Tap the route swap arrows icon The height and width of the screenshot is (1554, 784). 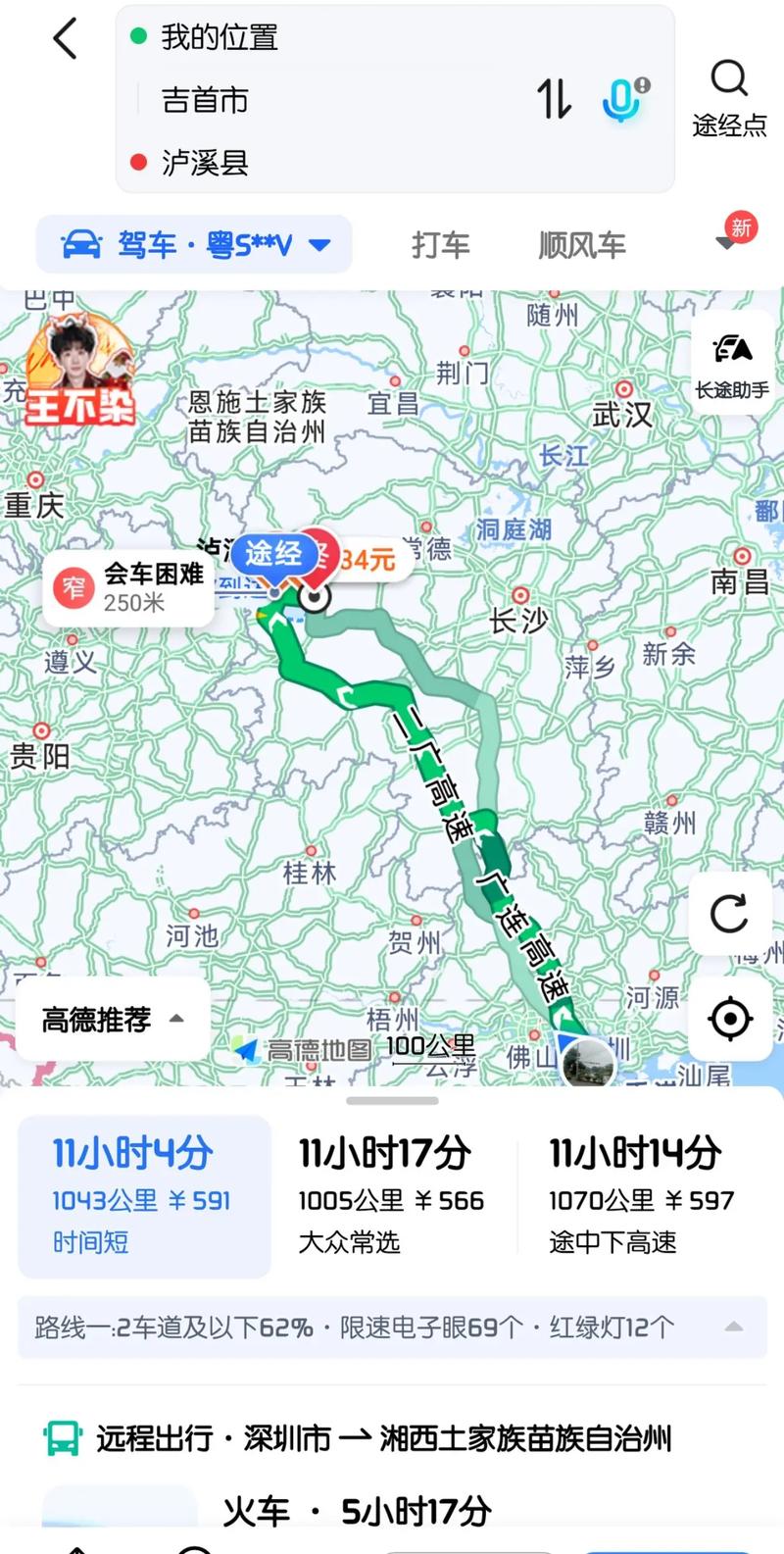[555, 98]
